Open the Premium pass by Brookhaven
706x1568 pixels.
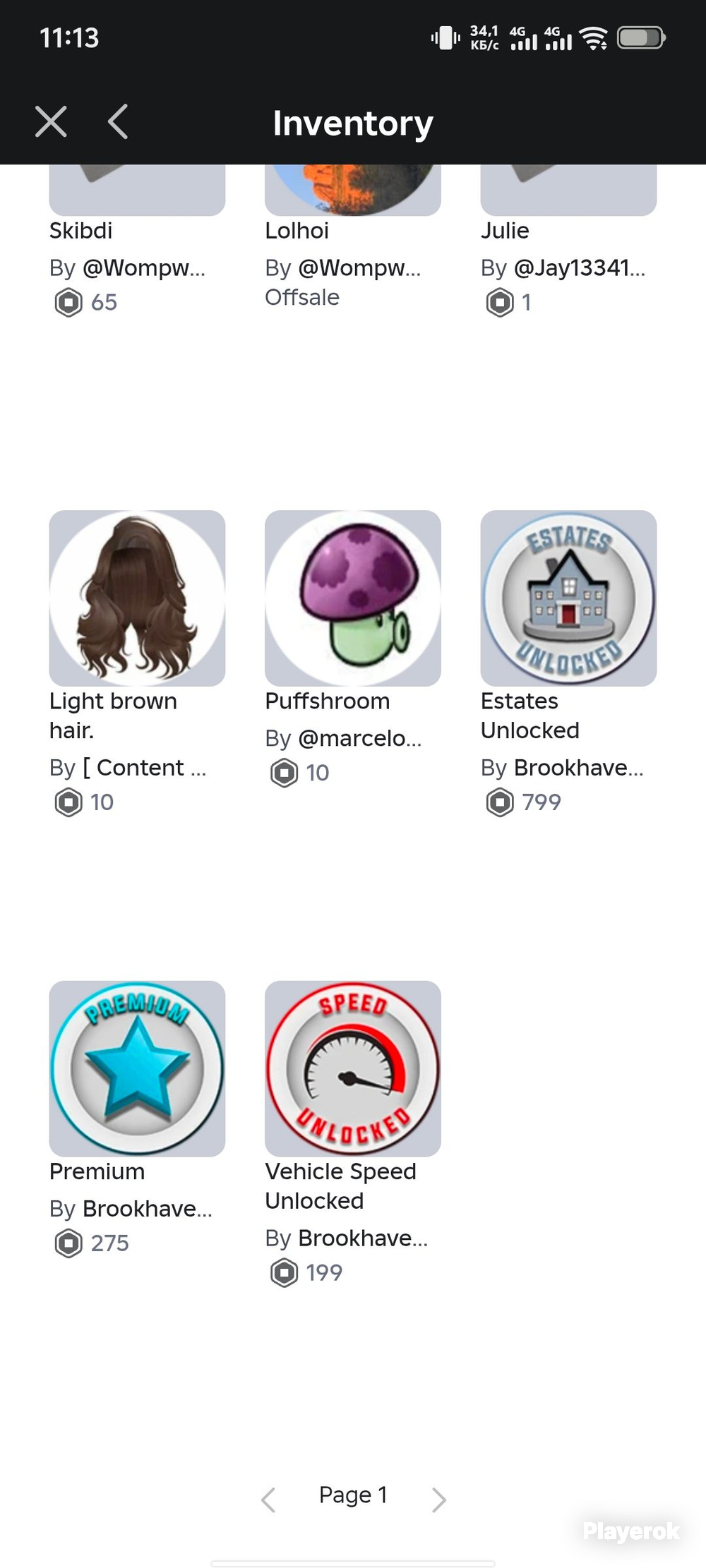coord(137,1068)
